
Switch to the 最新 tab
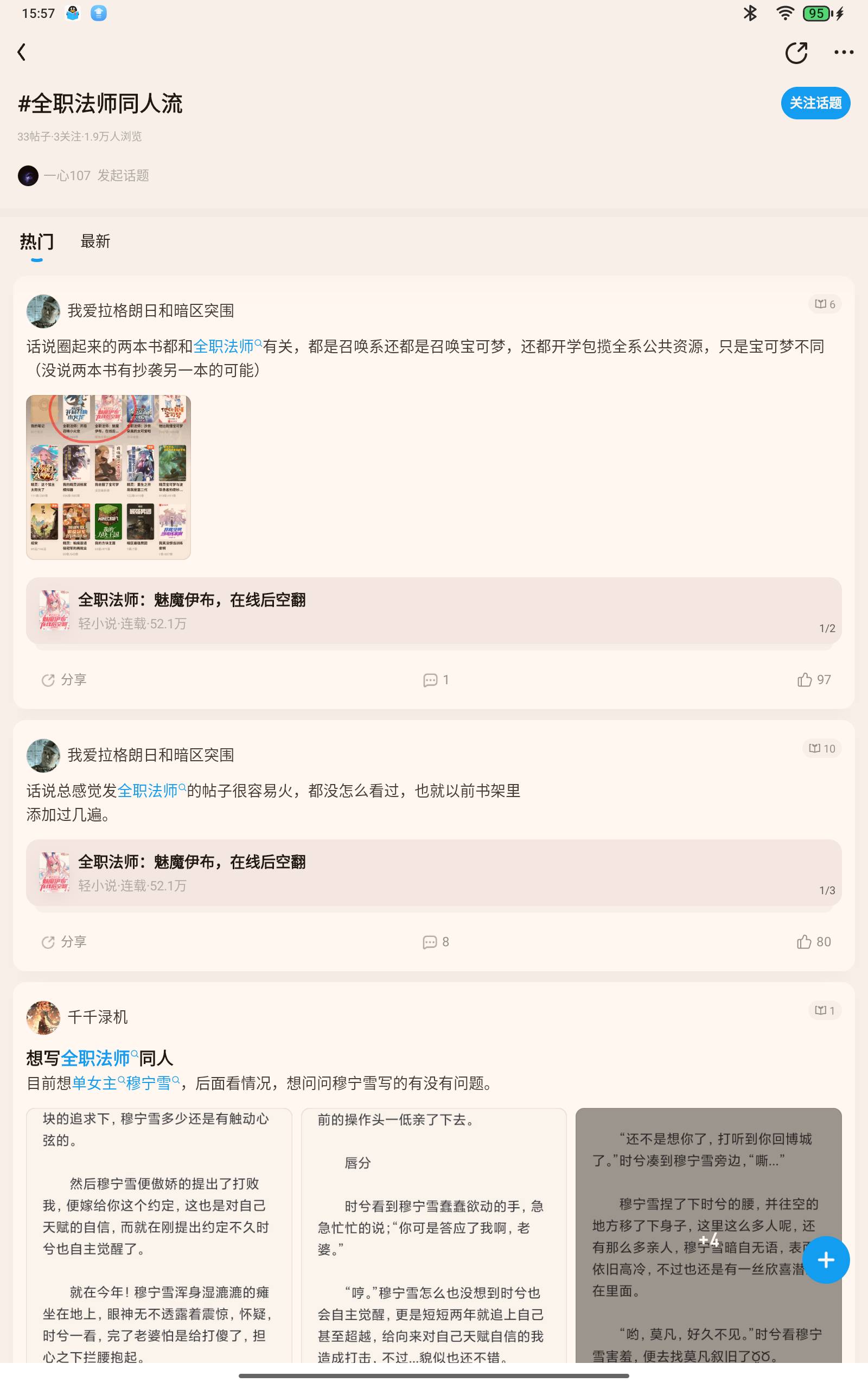point(95,241)
